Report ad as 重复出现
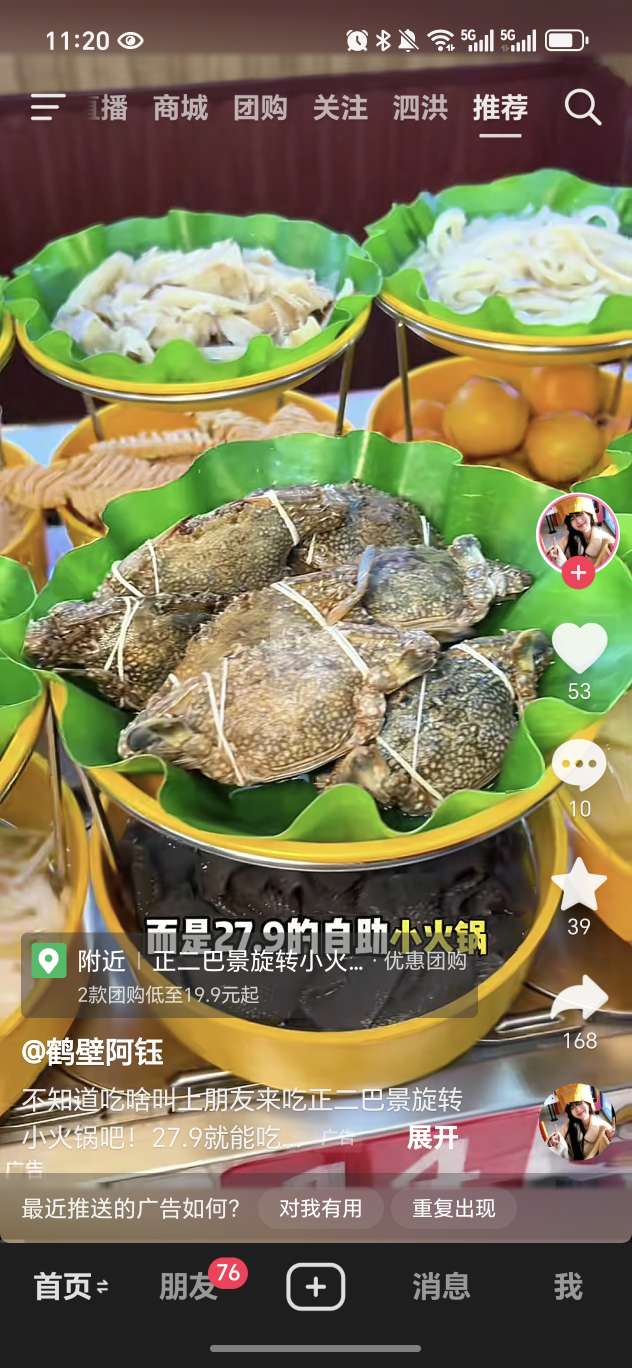 [x=453, y=1208]
